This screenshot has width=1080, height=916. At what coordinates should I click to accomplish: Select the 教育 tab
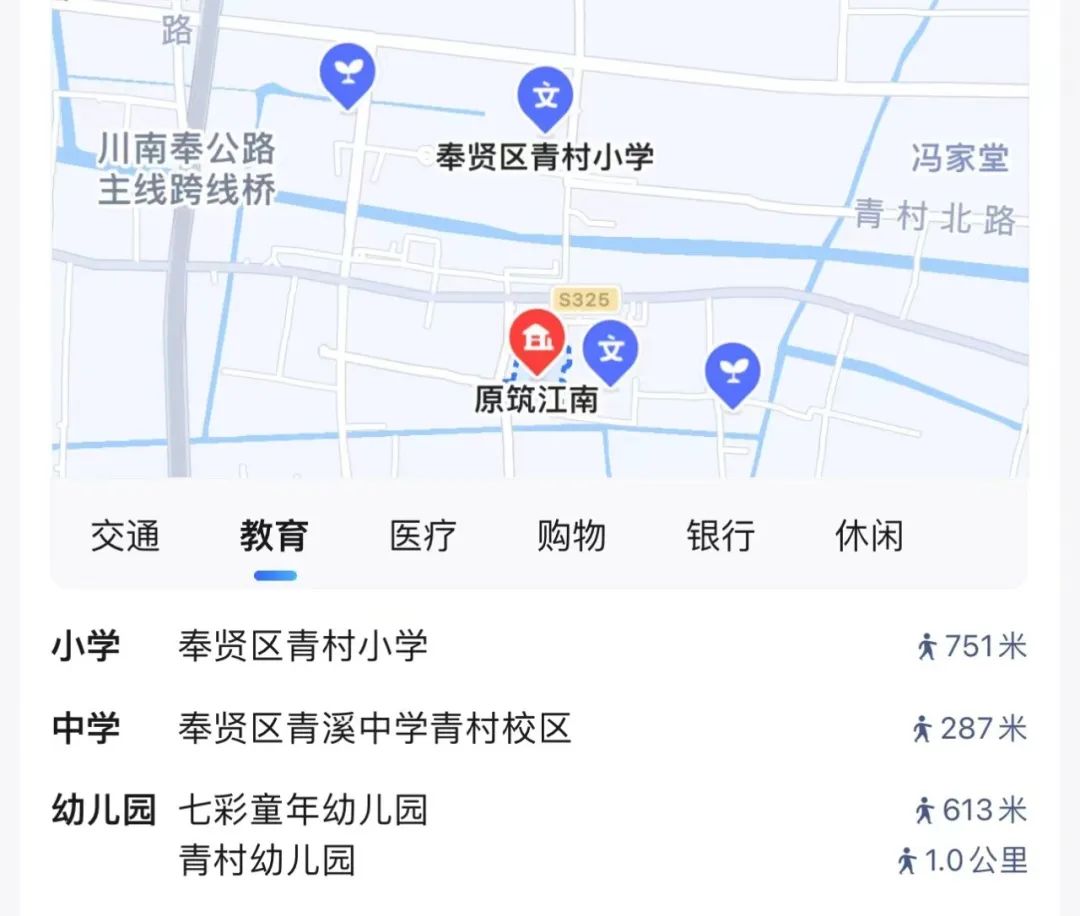274,537
